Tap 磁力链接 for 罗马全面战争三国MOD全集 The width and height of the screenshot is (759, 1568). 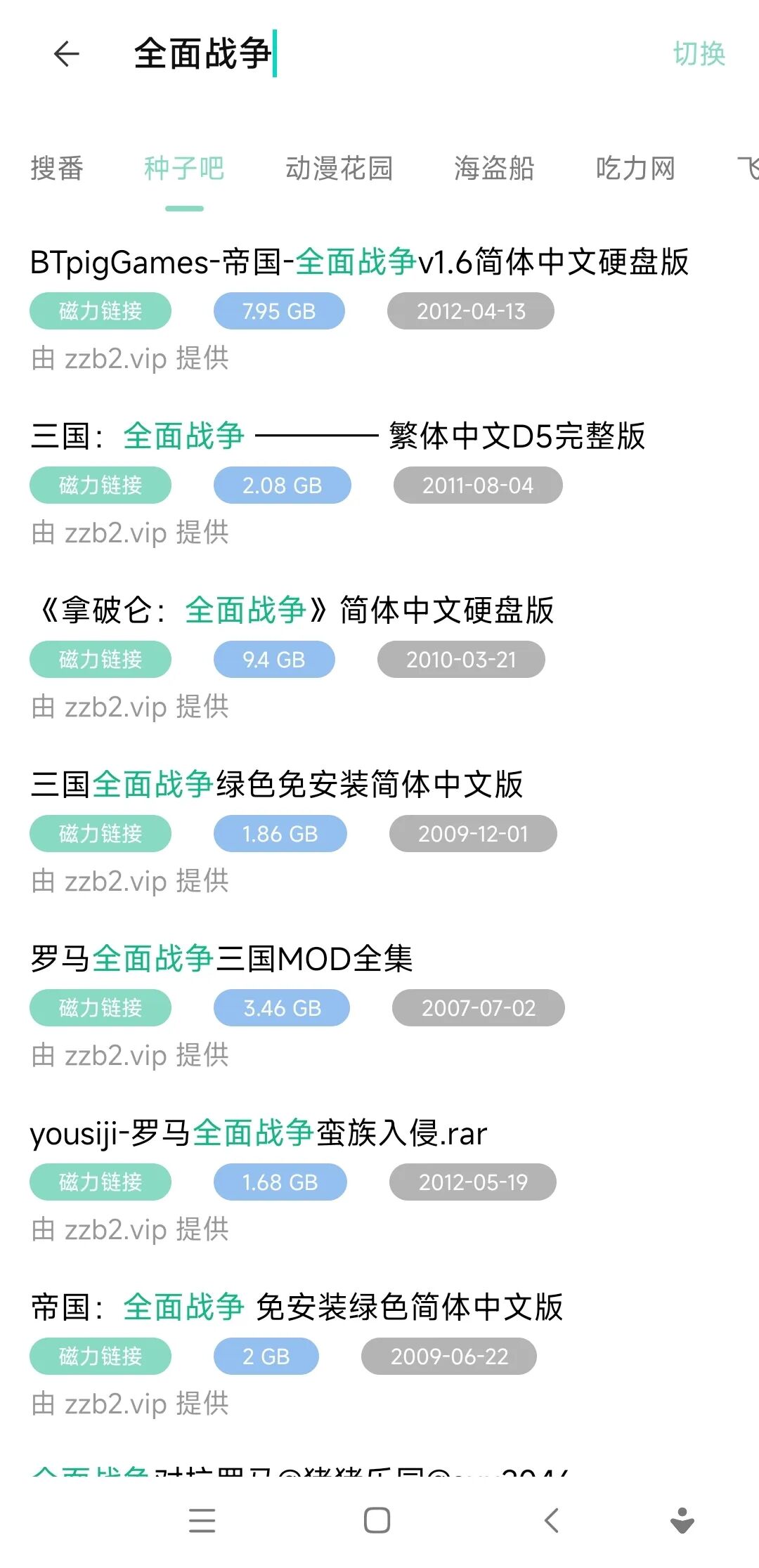[x=100, y=1008]
